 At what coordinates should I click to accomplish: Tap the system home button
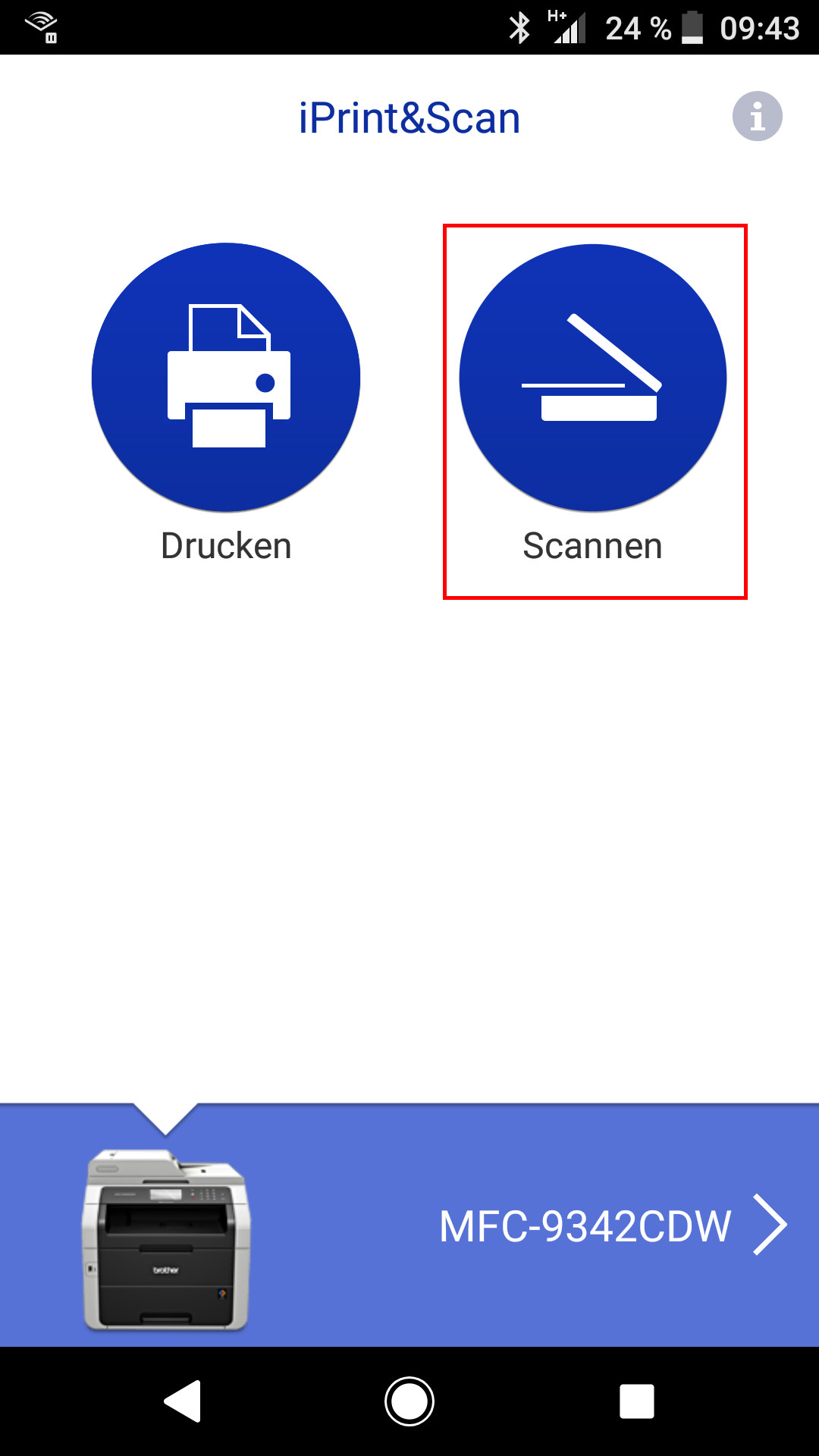(x=409, y=1401)
